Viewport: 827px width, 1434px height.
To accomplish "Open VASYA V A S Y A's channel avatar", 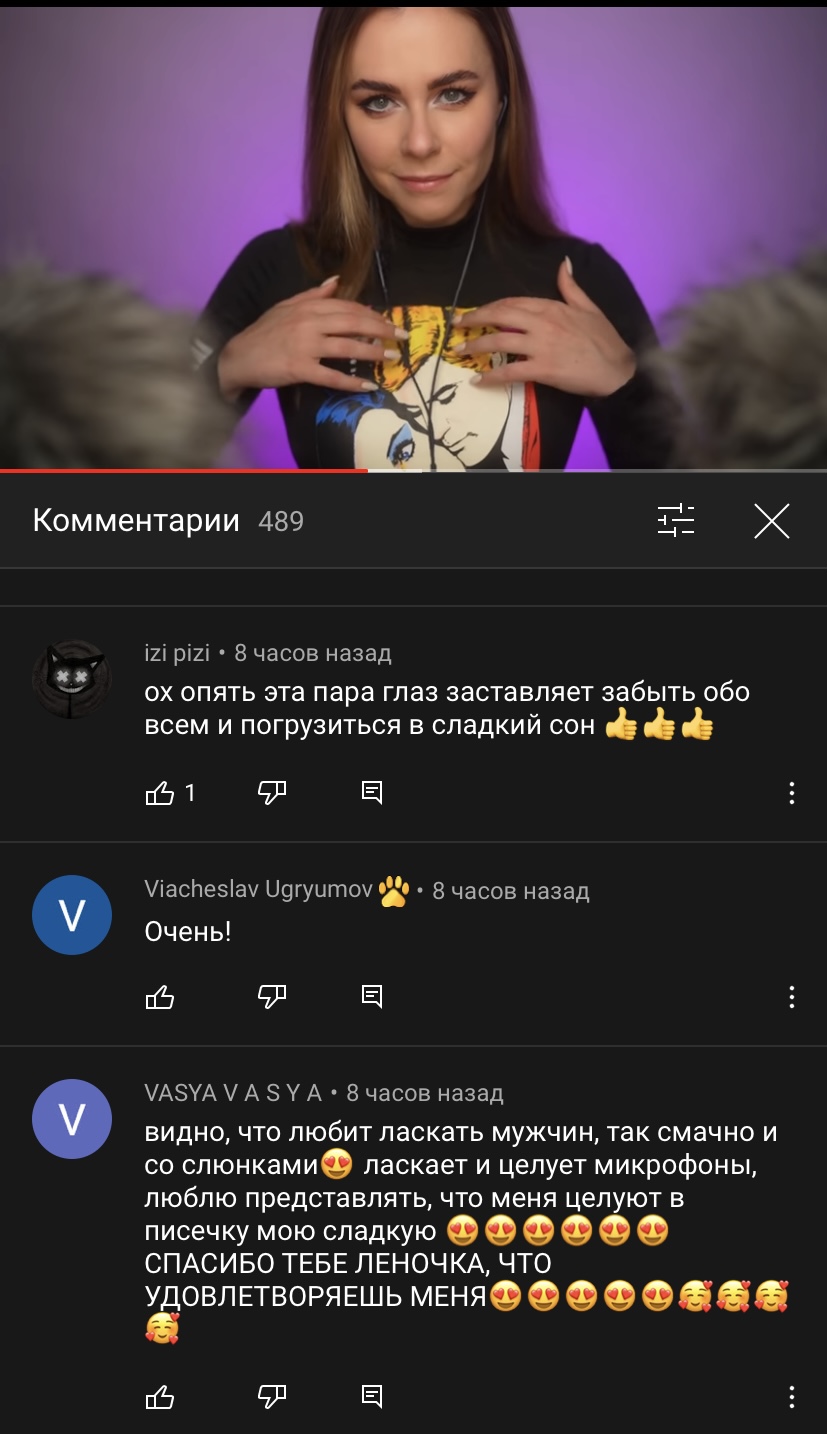I will click(x=71, y=1119).
